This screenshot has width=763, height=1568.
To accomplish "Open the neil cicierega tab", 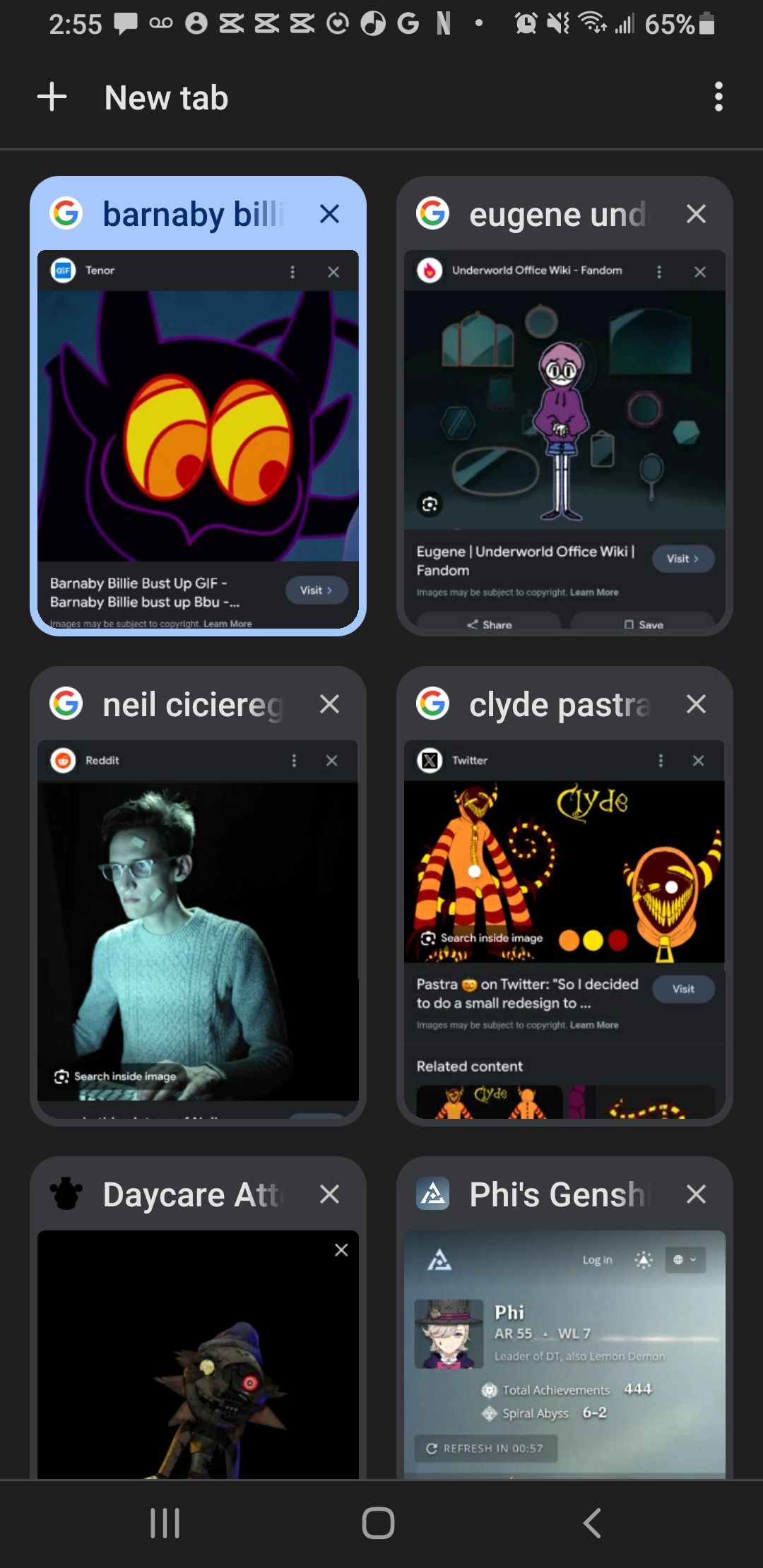I will point(198,925).
